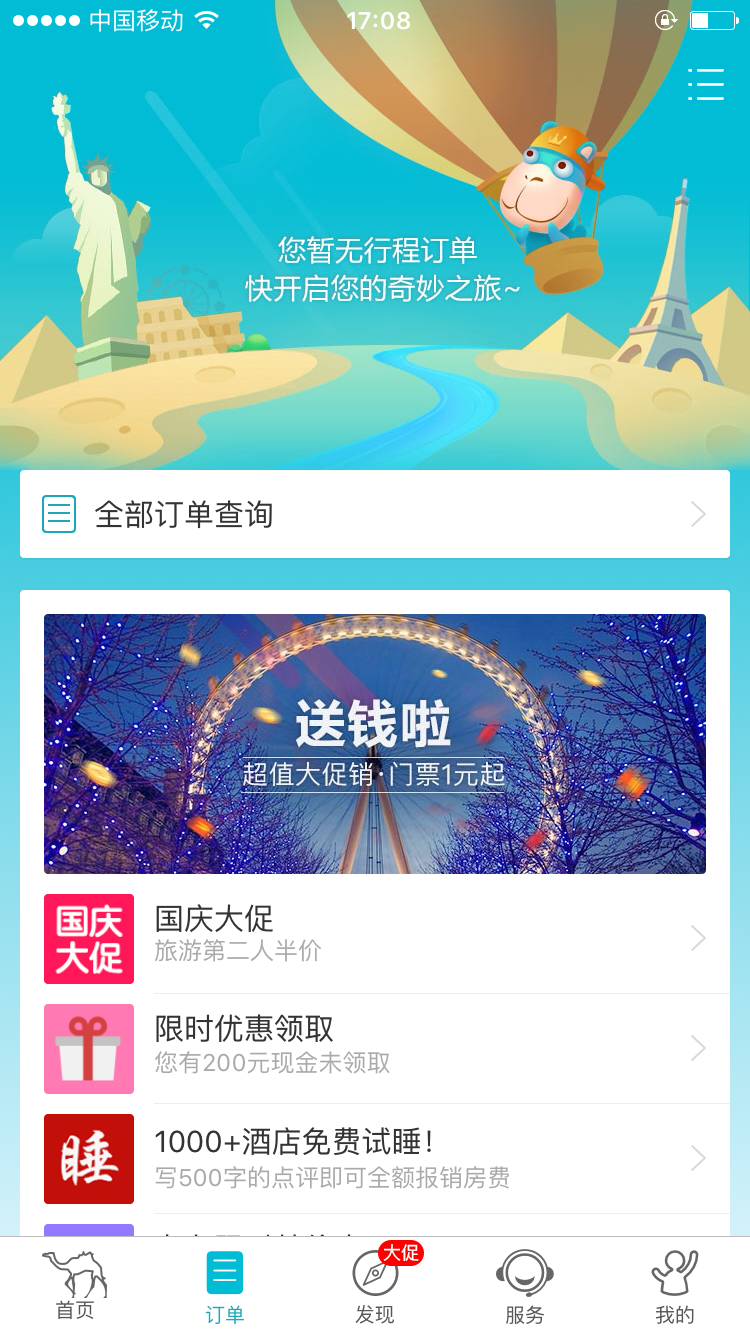Image resolution: width=750 pixels, height=1334 pixels.
Task: Tap the 国庆大促 red promo icon
Action: pyautogui.click(x=88, y=938)
